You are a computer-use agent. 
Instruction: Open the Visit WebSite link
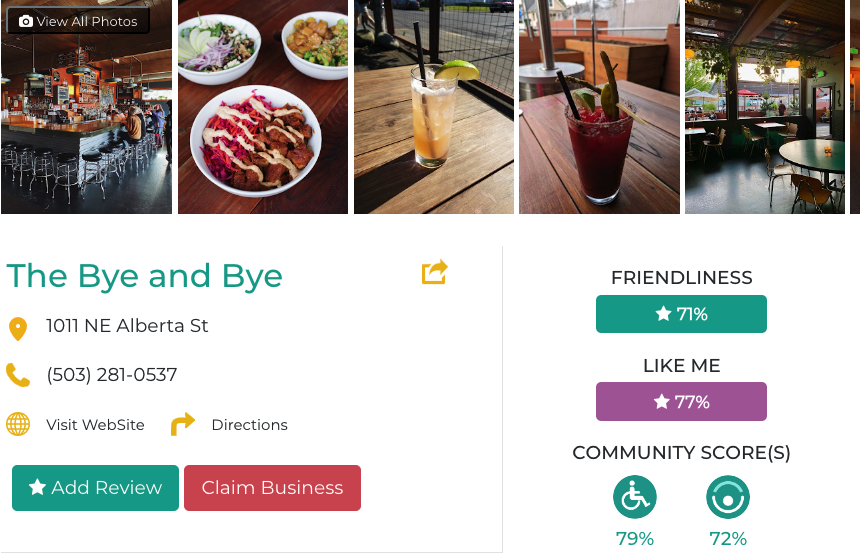pyautogui.click(x=95, y=425)
